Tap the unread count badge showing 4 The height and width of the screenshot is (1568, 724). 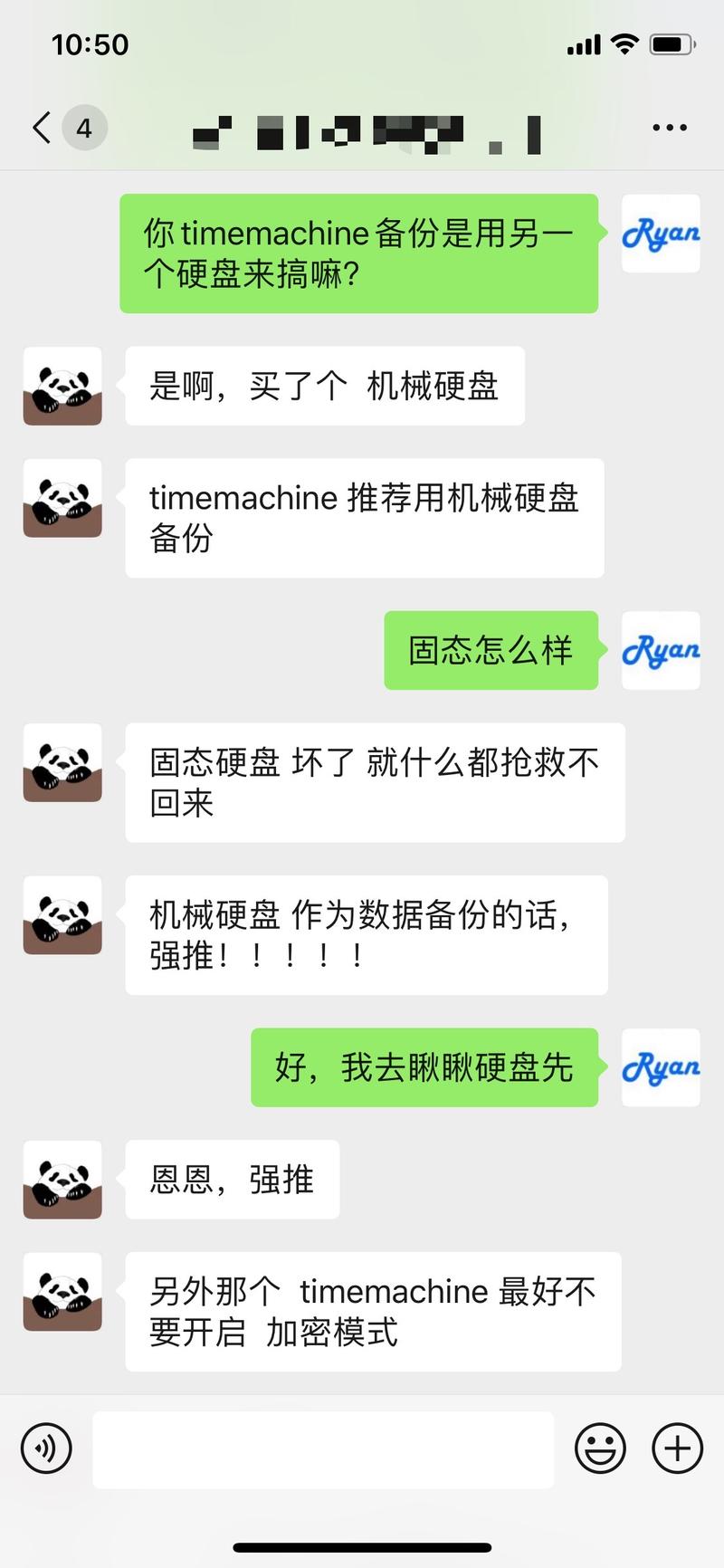point(83,127)
